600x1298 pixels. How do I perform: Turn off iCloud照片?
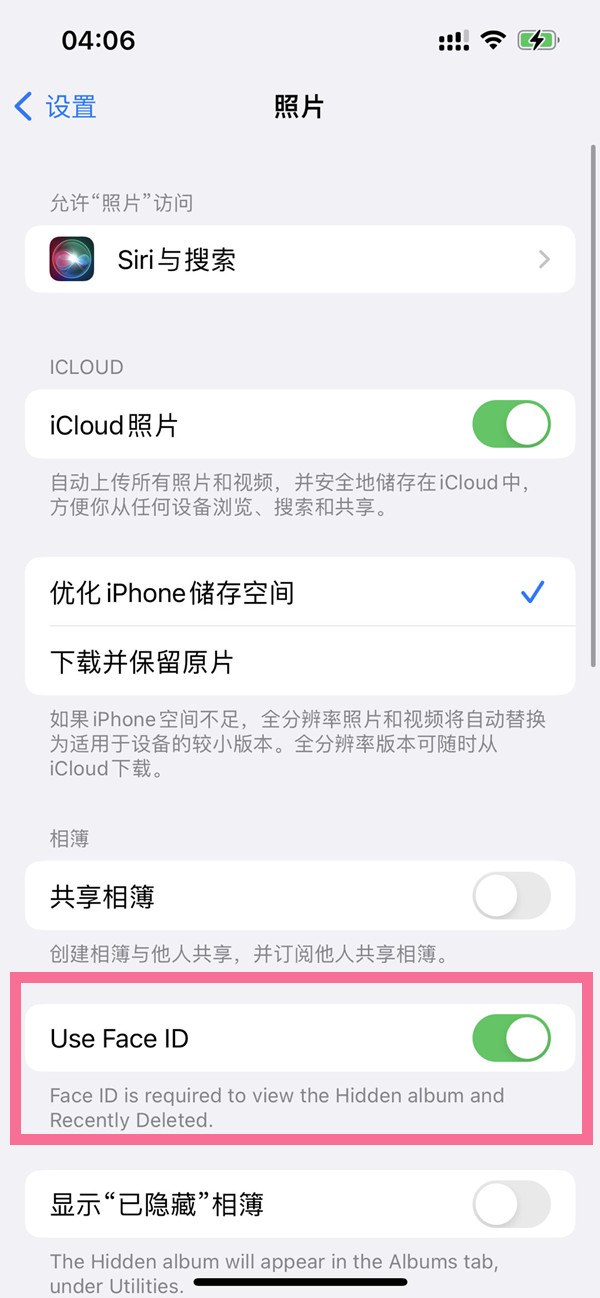click(x=510, y=425)
